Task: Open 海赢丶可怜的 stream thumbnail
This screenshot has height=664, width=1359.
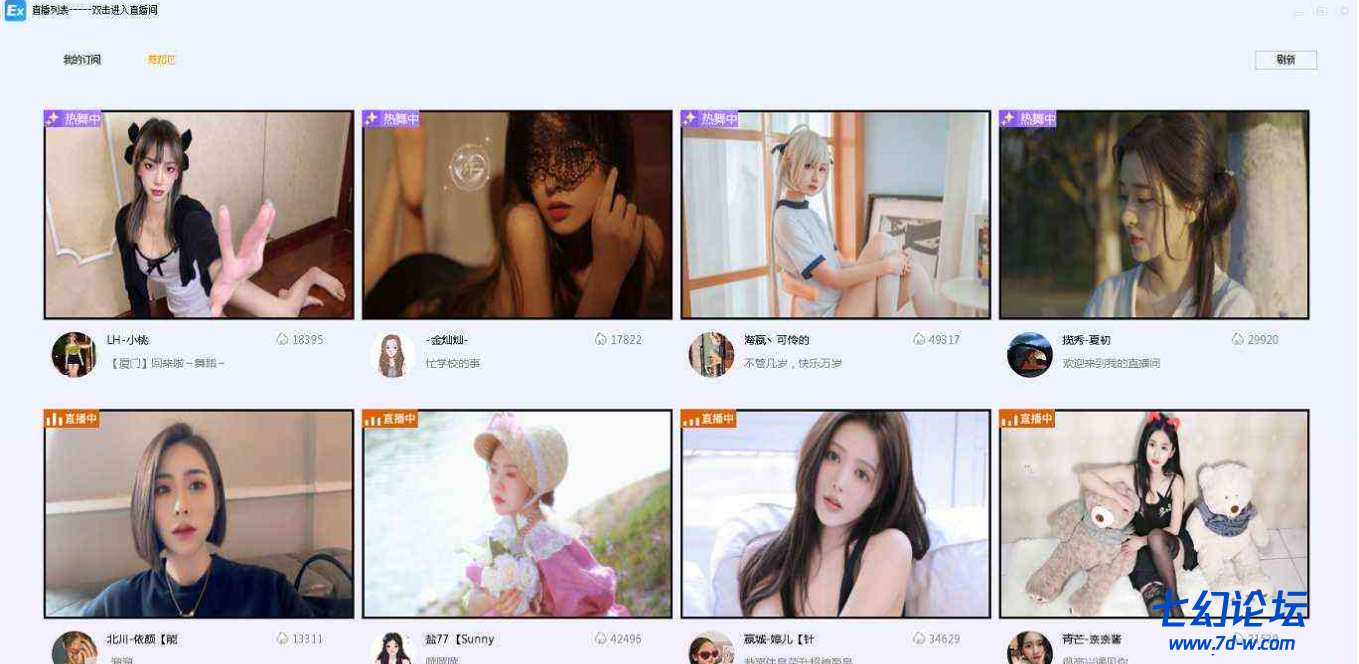Action: coord(835,215)
